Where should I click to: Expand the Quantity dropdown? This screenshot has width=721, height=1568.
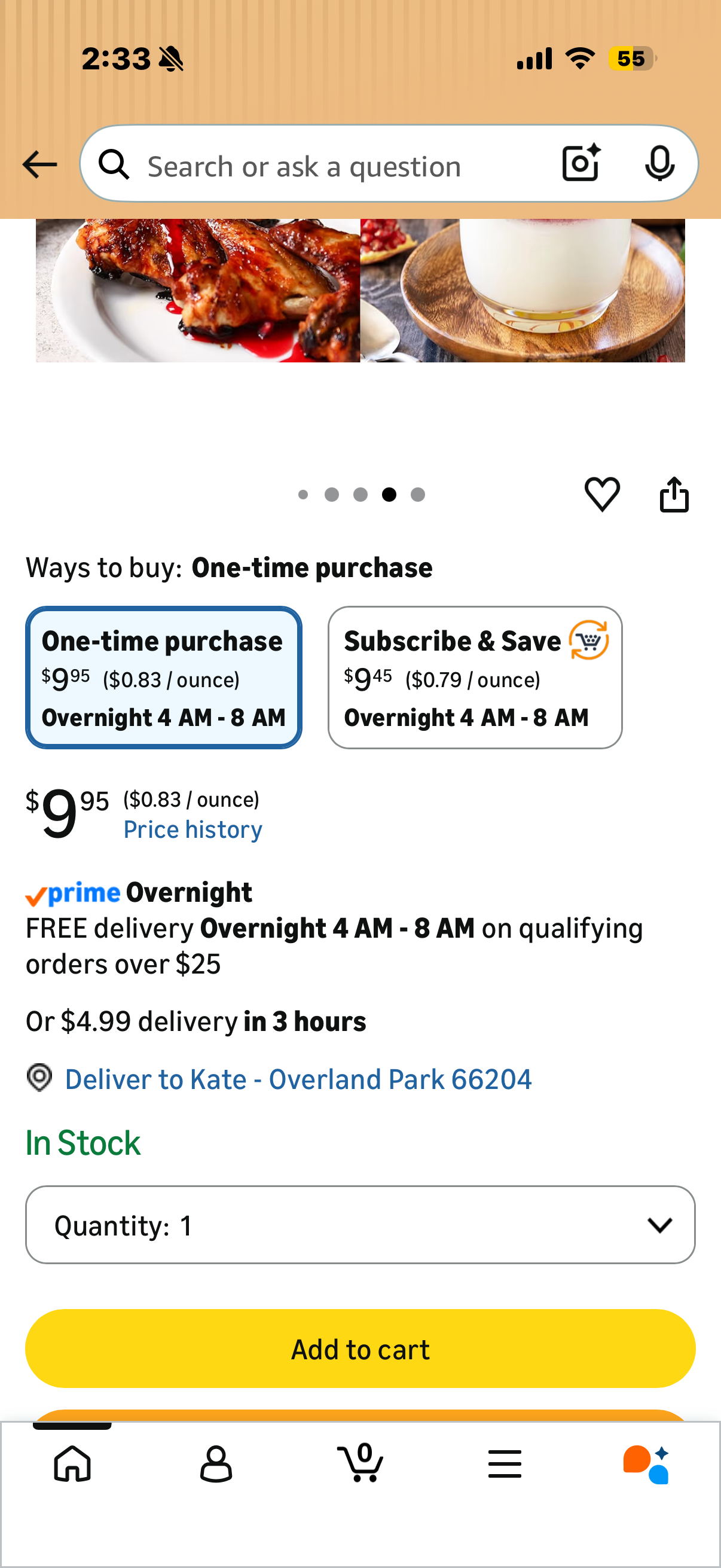[360, 1225]
